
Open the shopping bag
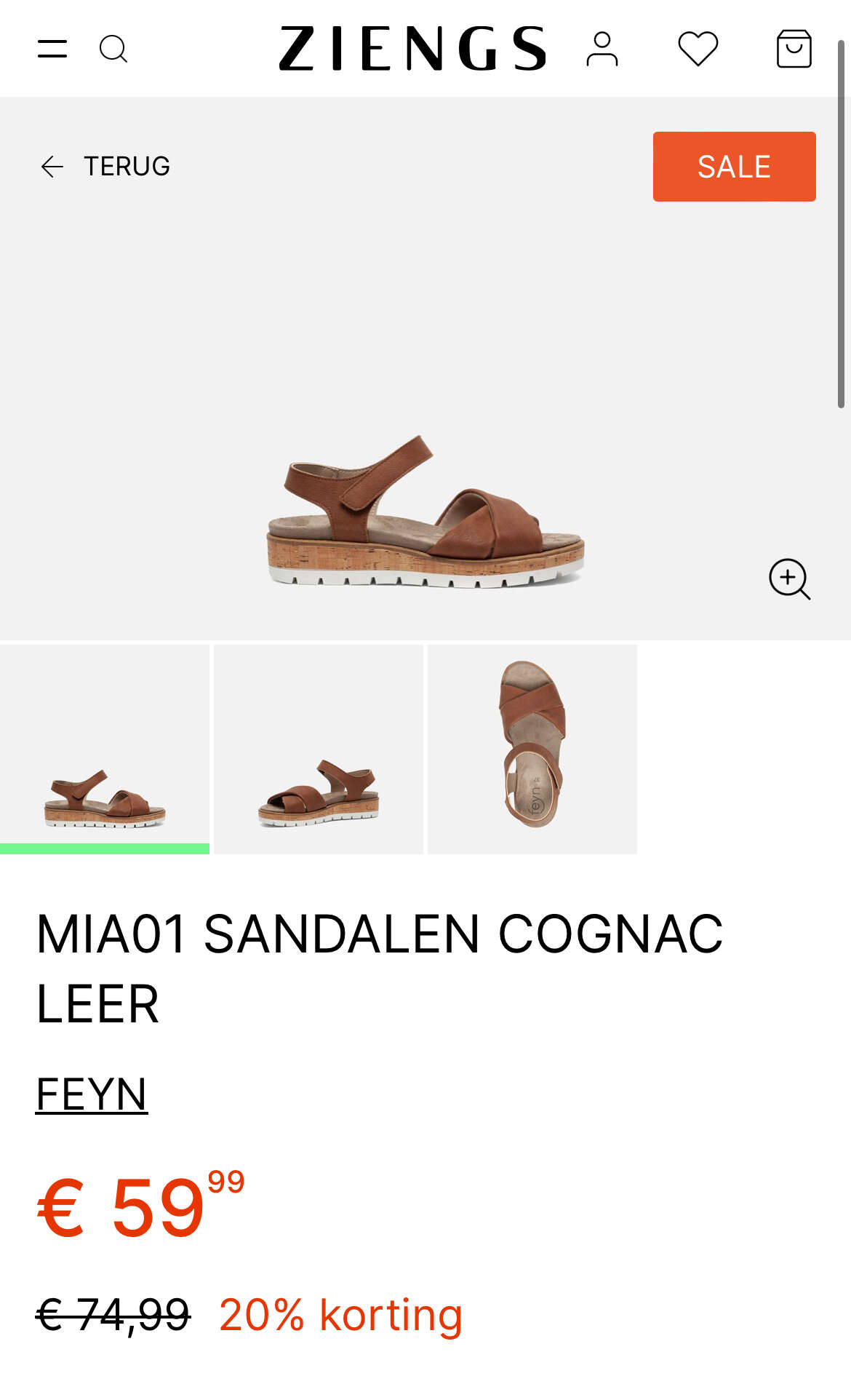pyautogui.click(x=794, y=49)
